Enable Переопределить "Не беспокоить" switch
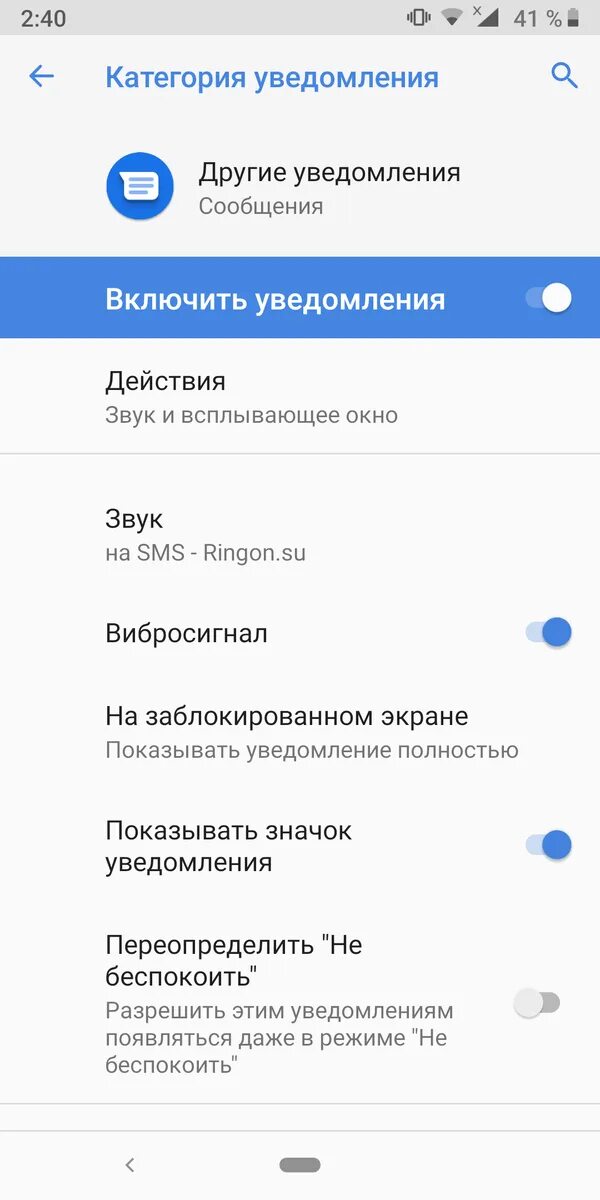600x1200 pixels. [538, 1002]
